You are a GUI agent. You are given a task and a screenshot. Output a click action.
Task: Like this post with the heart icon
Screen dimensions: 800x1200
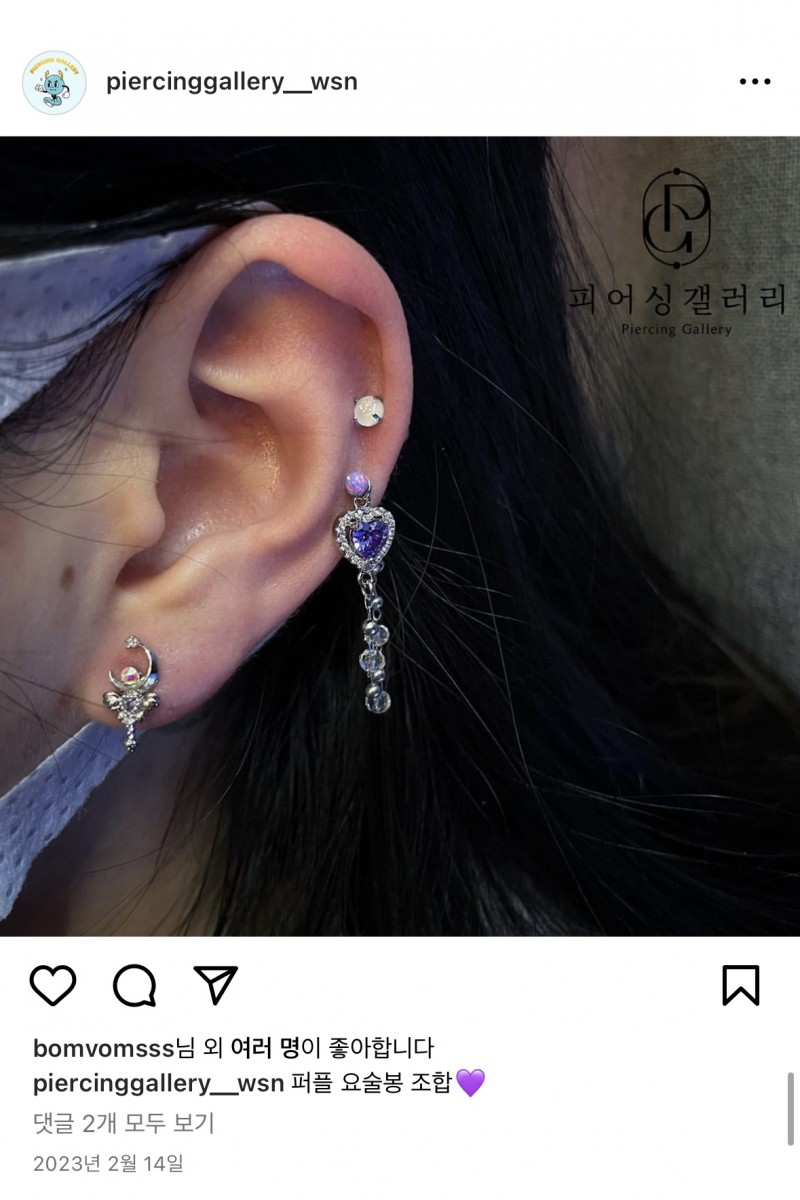click(x=53, y=986)
